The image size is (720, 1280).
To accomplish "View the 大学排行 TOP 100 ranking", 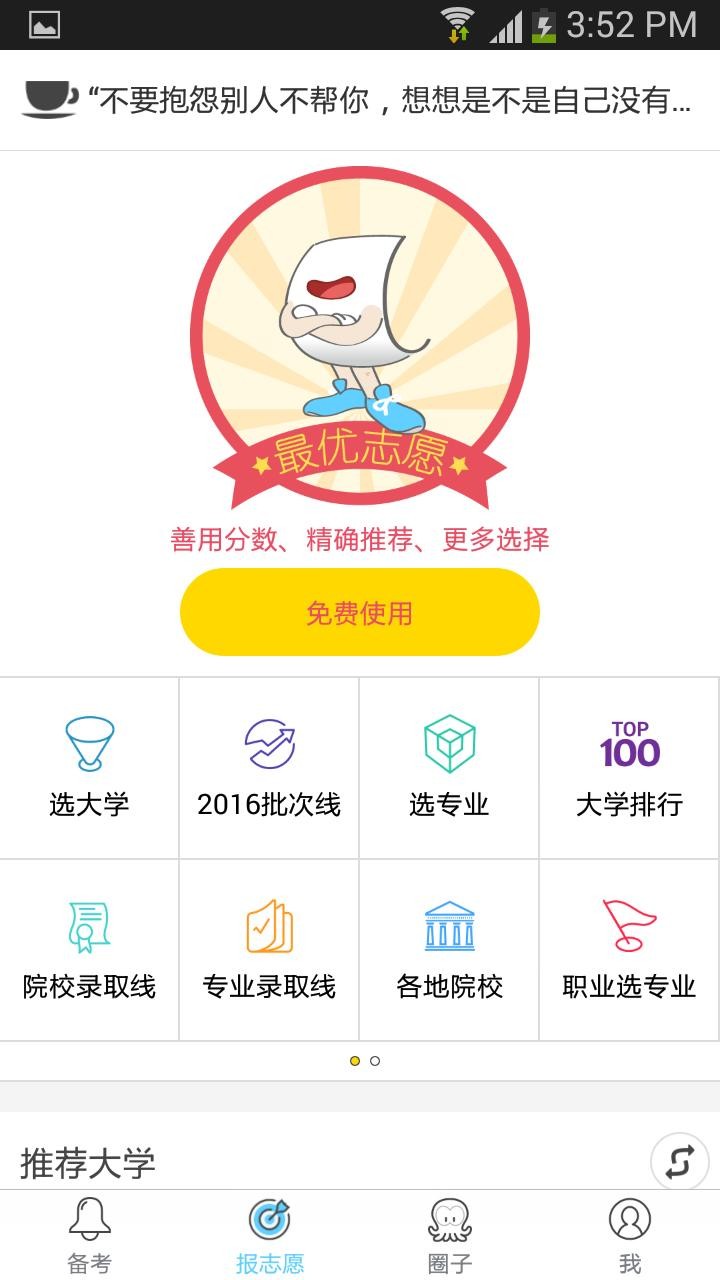I will coord(629,767).
